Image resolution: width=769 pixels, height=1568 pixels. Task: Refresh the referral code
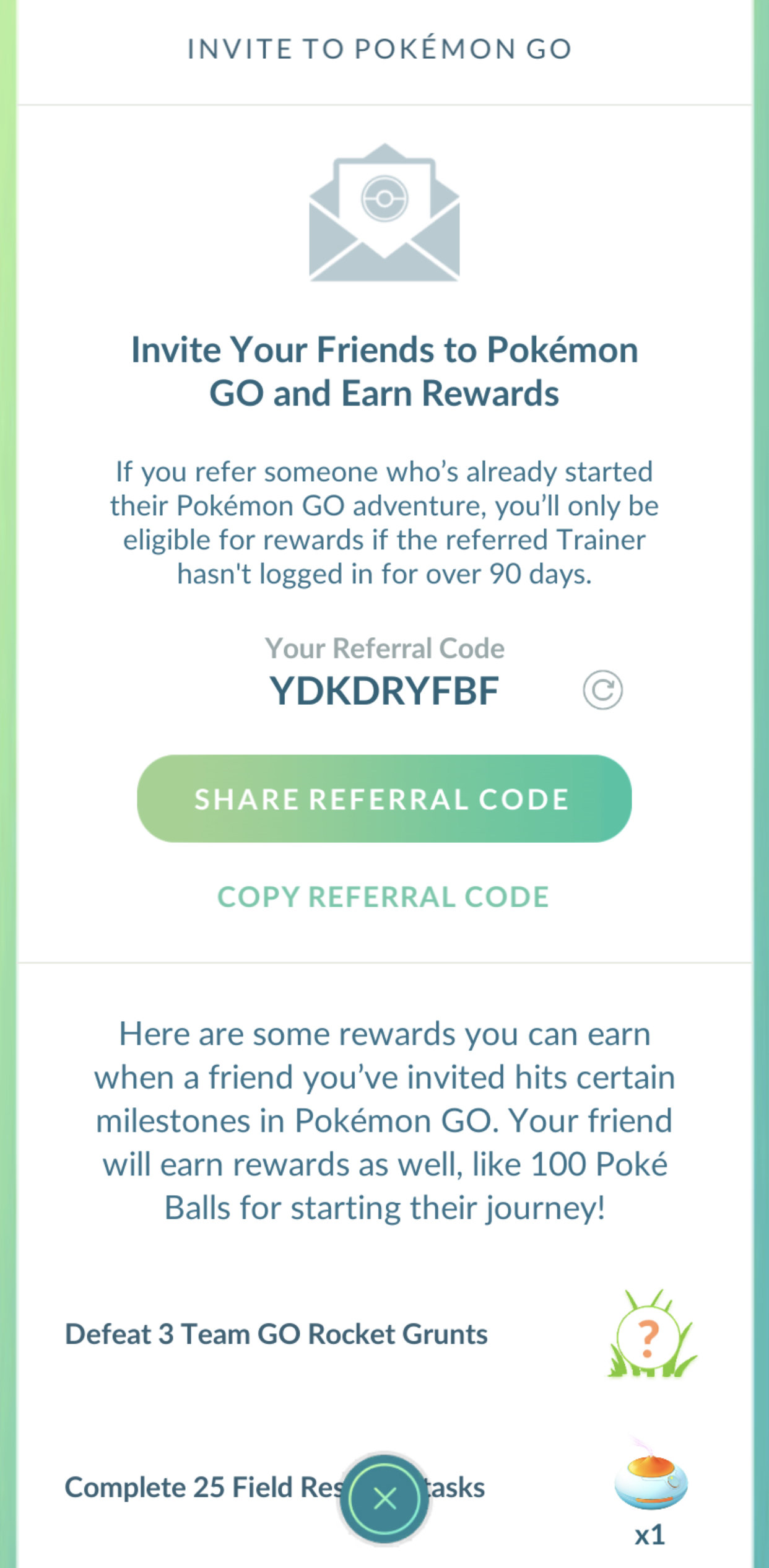pyautogui.click(x=602, y=690)
